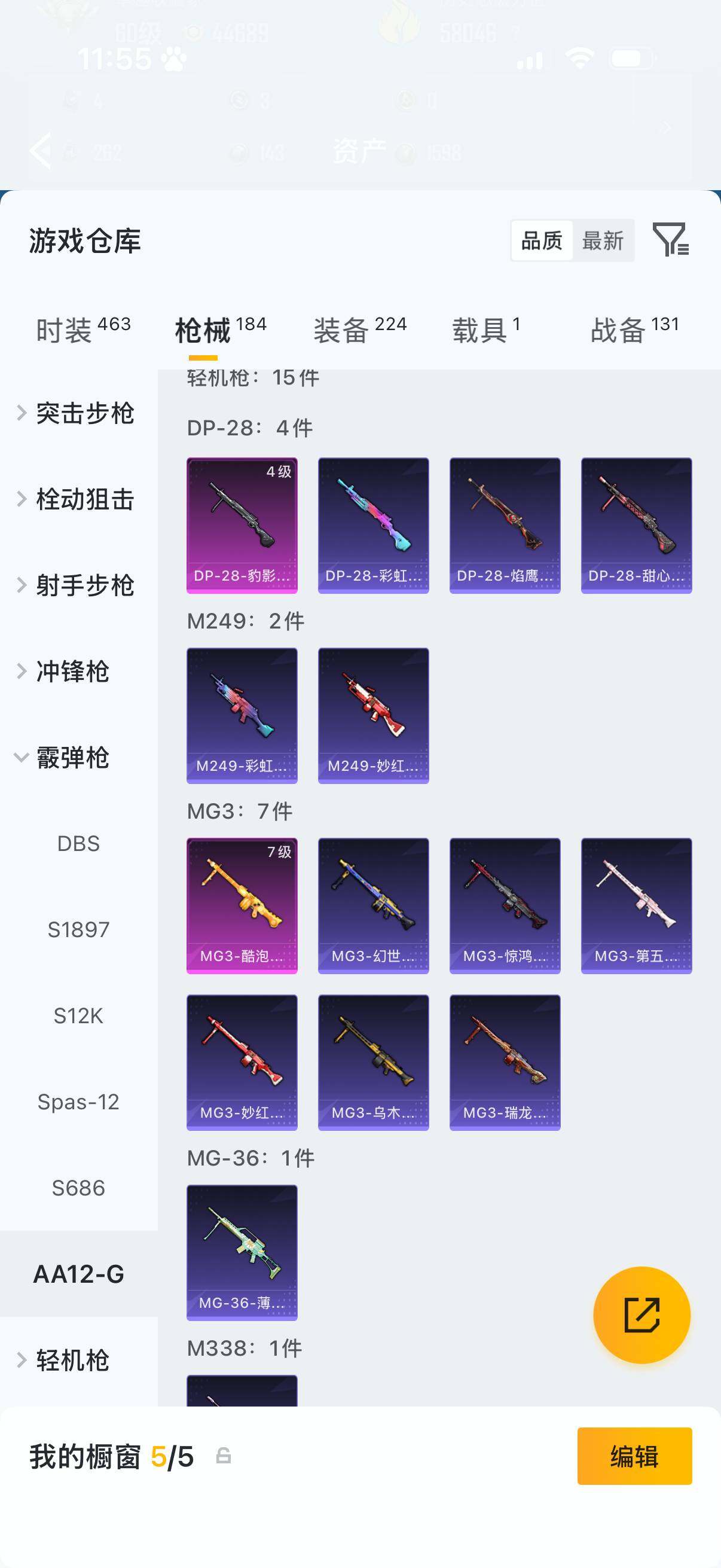This screenshot has width=721, height=1568.
Task: Open the filter funnel icon
Action: point(671,240)
